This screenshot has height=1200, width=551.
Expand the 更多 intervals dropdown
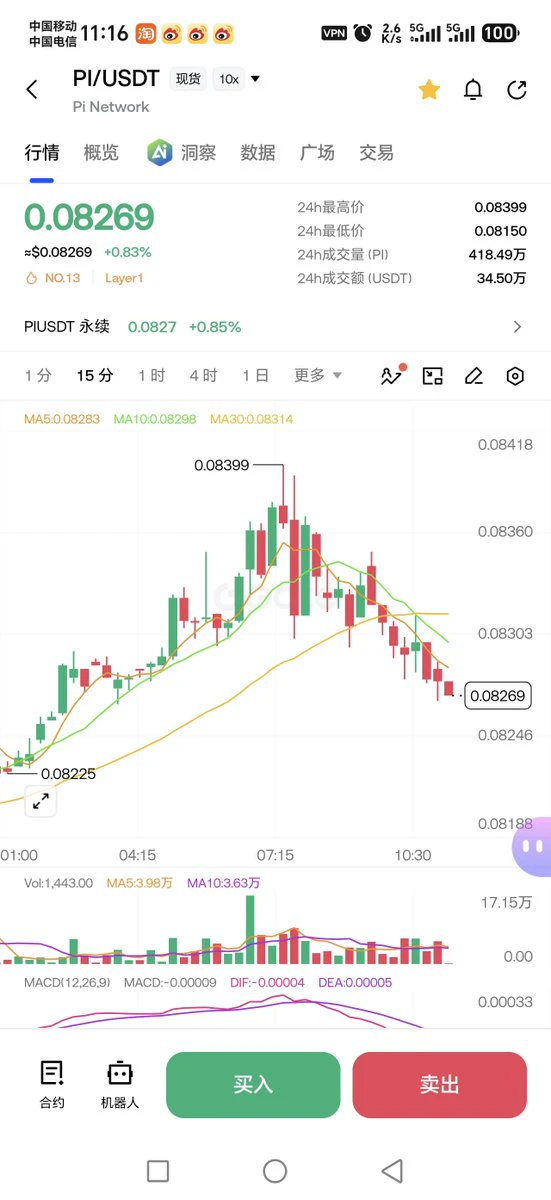click(x=318, y=376)
